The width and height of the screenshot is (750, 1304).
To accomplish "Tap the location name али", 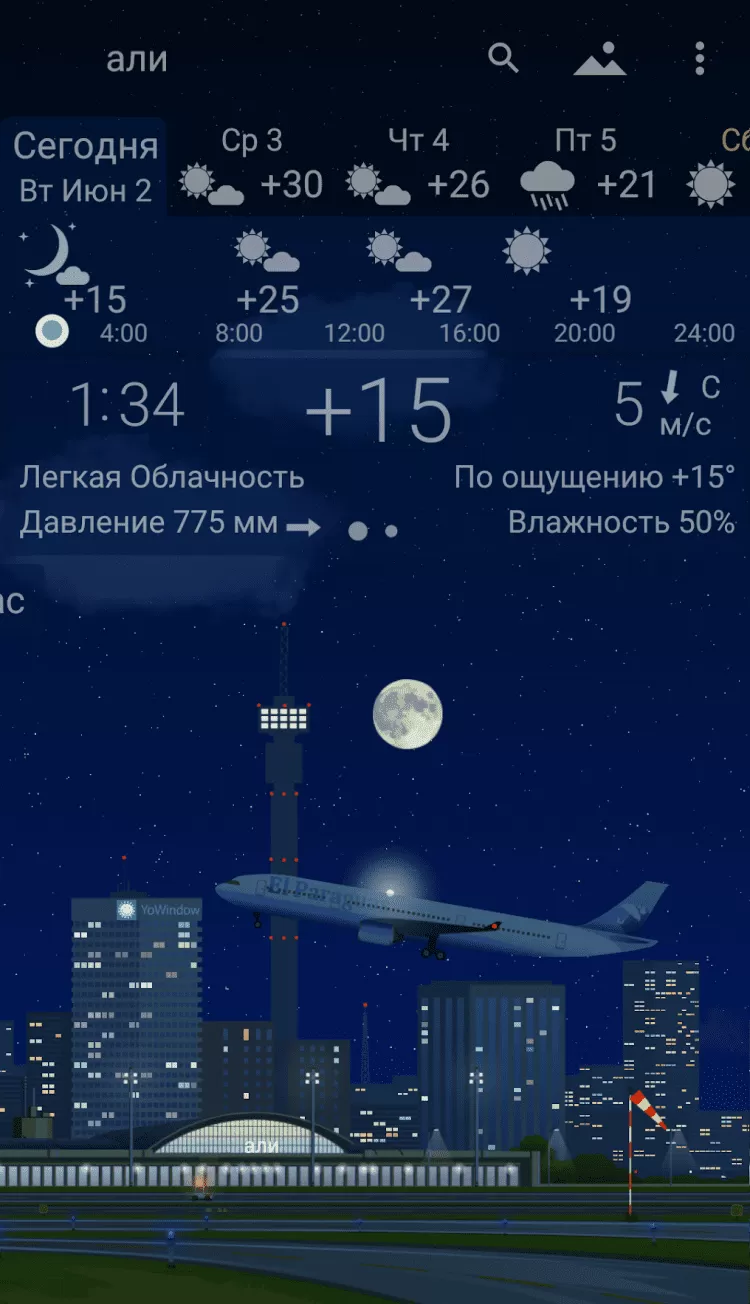I will (137, 60).
